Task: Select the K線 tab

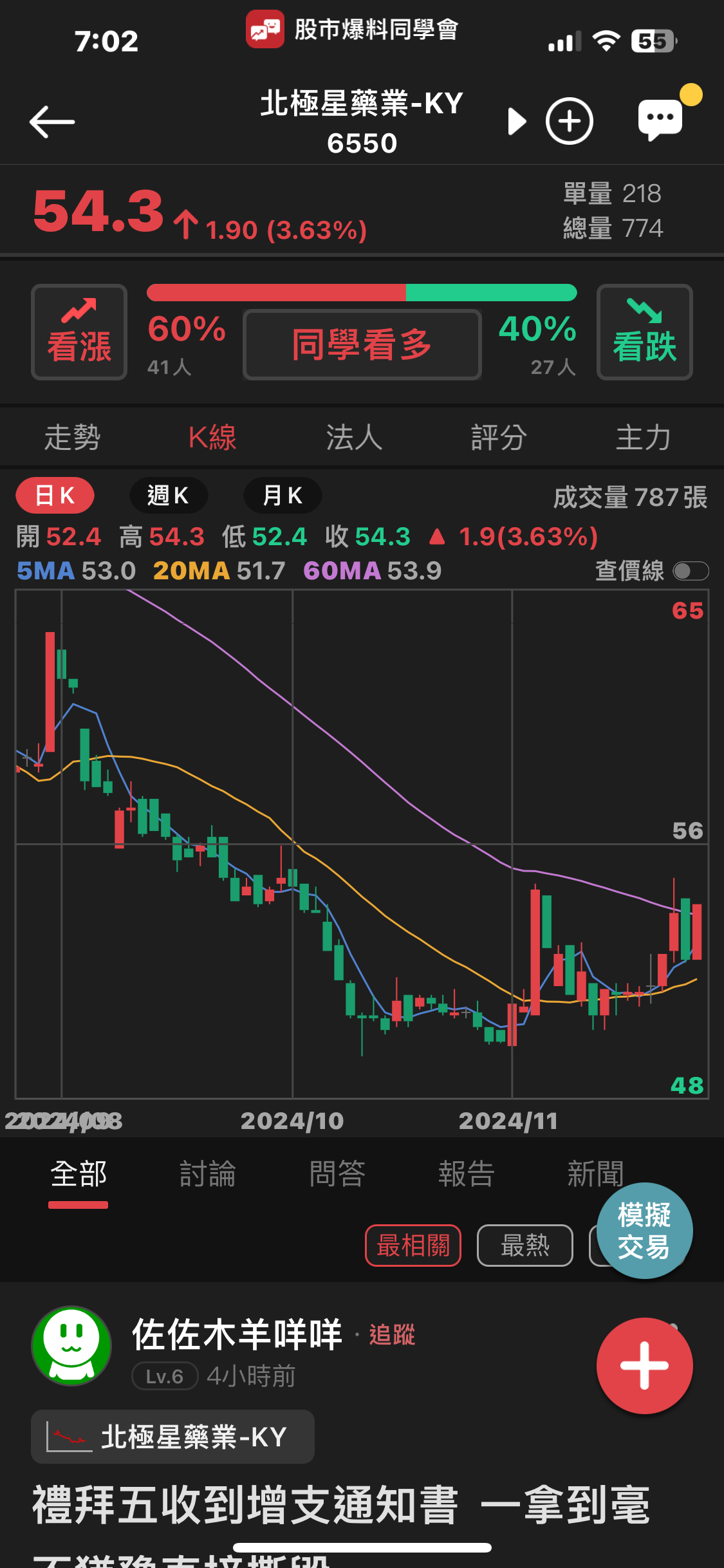Action: [212, 438]
